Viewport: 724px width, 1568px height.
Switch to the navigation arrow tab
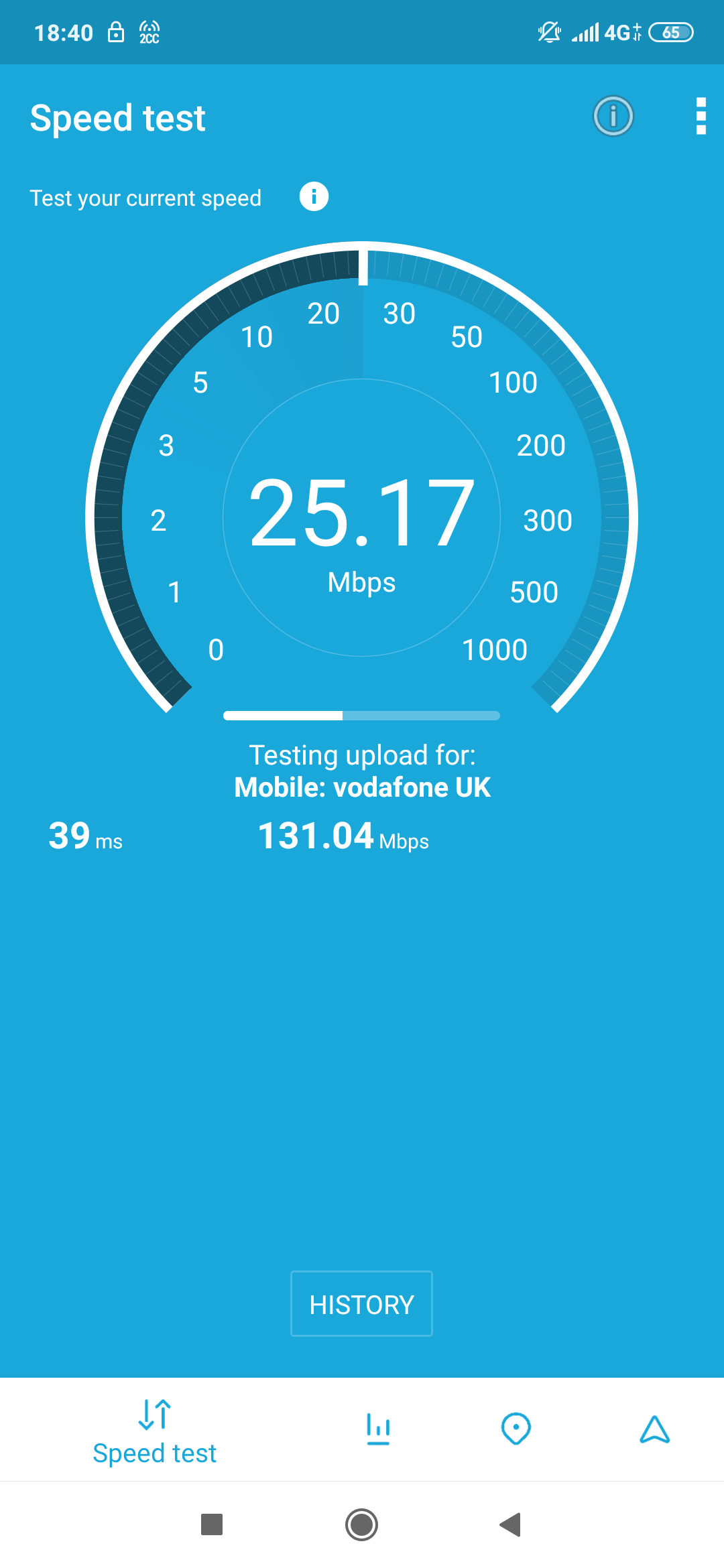pyautogui.click(x=654, y=1429)
